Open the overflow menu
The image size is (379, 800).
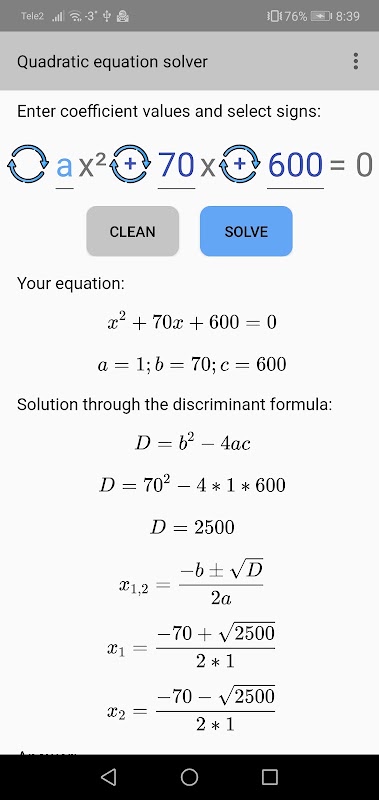(356, 61)
